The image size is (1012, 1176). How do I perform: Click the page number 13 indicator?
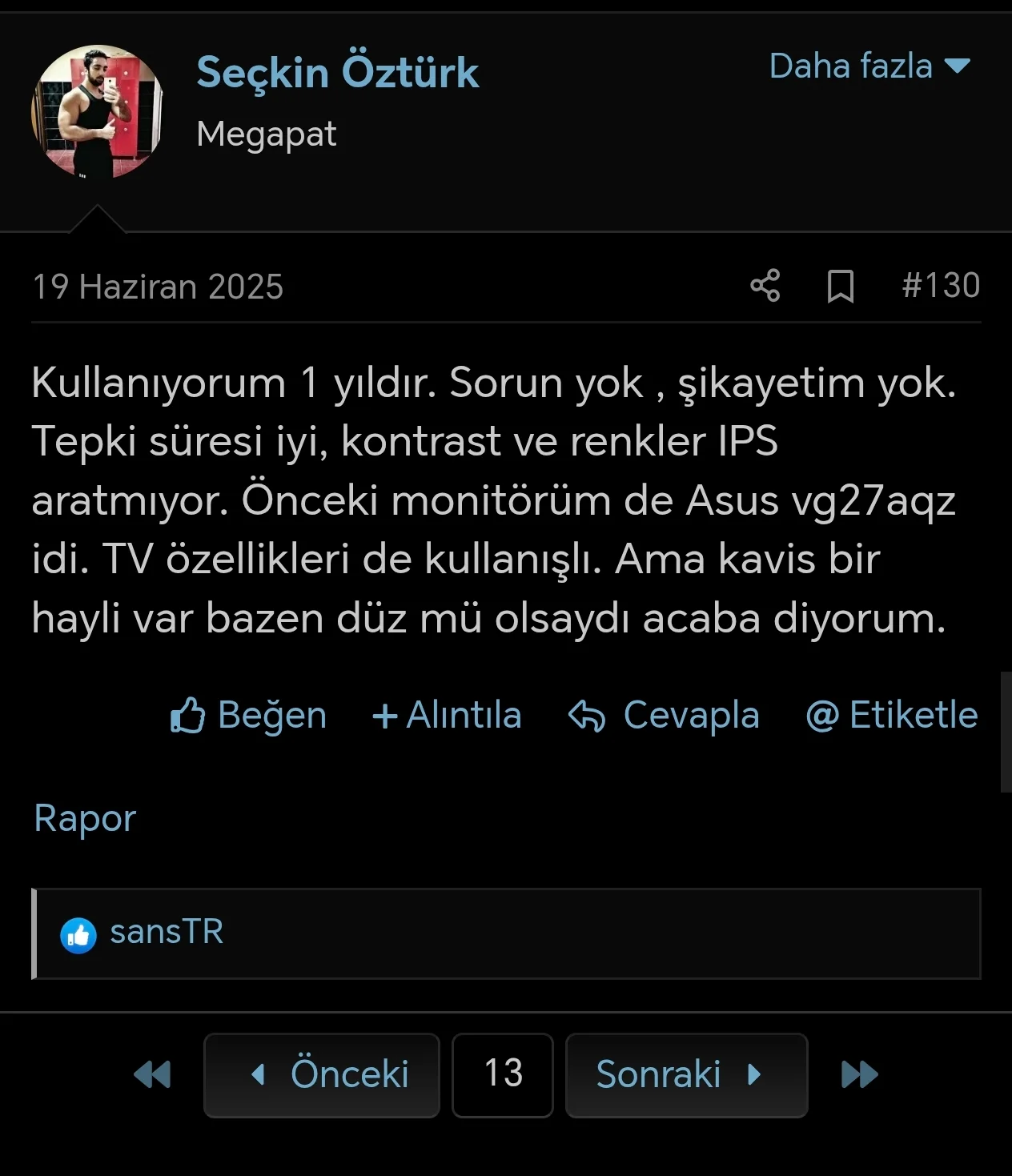[x=502, y=1075]
